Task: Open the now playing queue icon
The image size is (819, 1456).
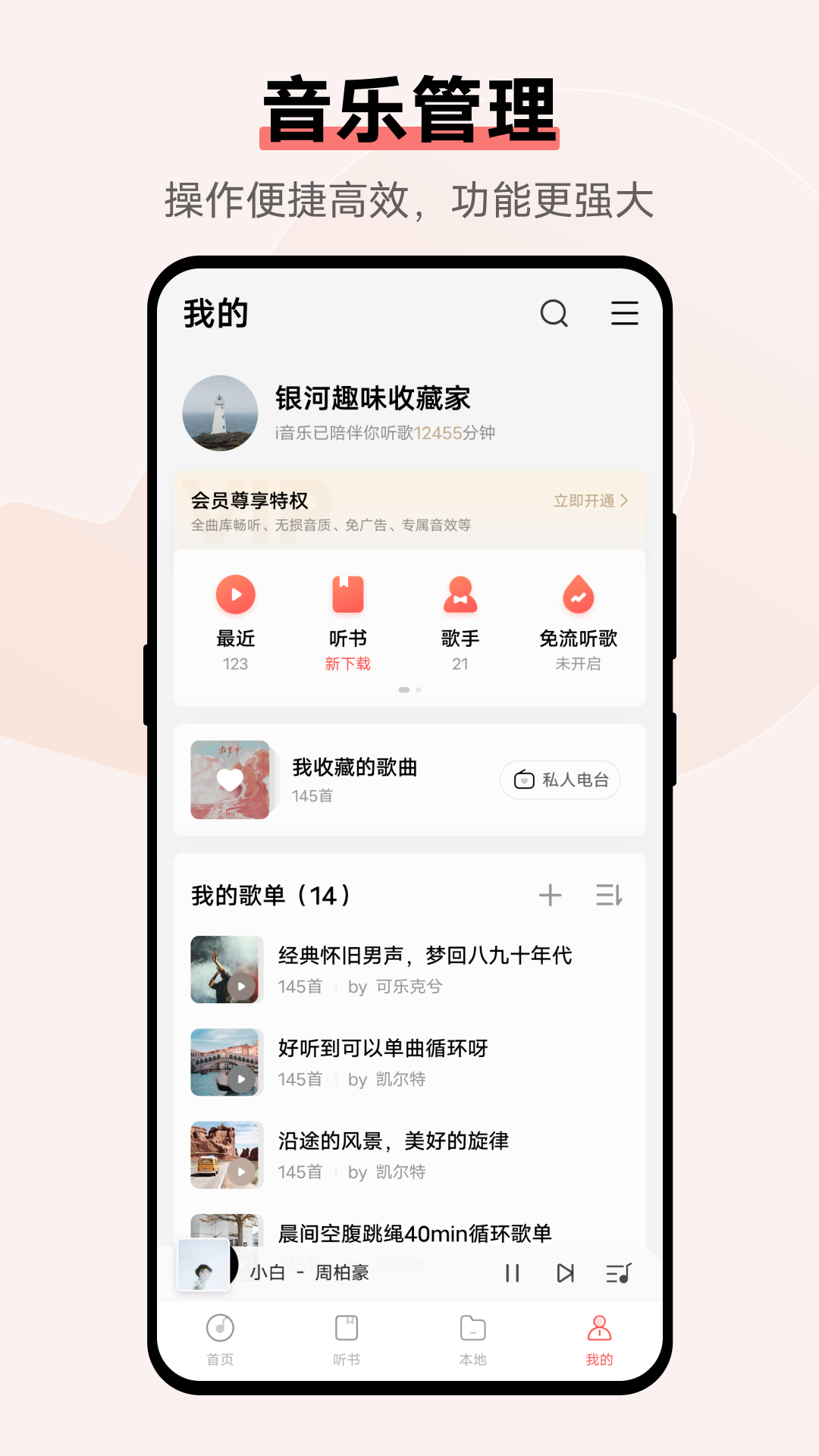Action: (x=618, y=1273)
